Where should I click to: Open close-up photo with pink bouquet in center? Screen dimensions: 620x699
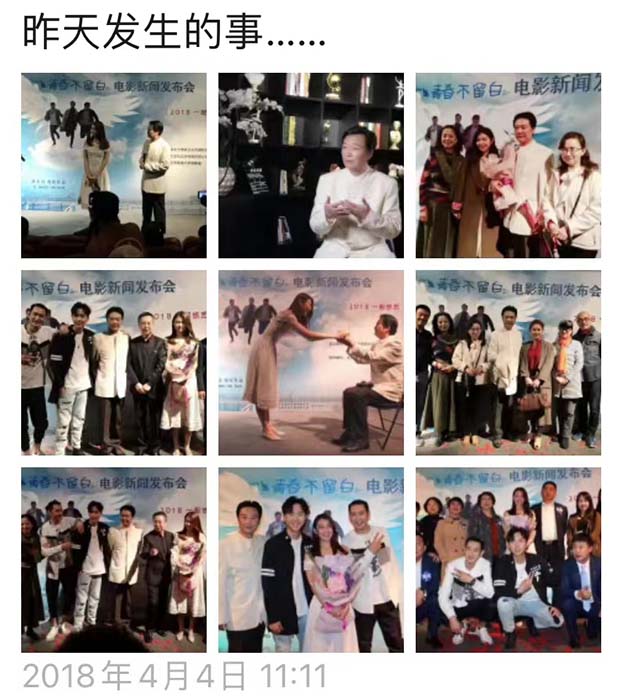coord(311,559)
